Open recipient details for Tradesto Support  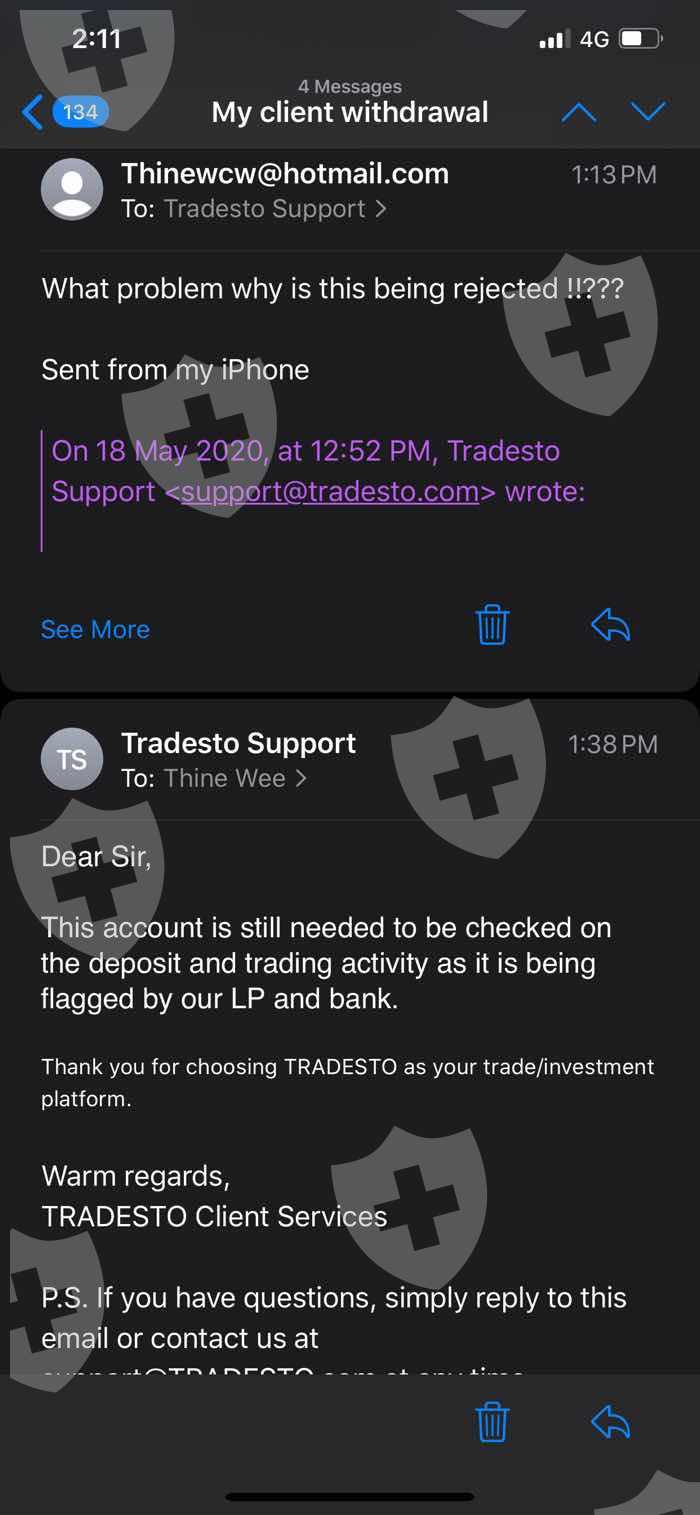[275, 209]
